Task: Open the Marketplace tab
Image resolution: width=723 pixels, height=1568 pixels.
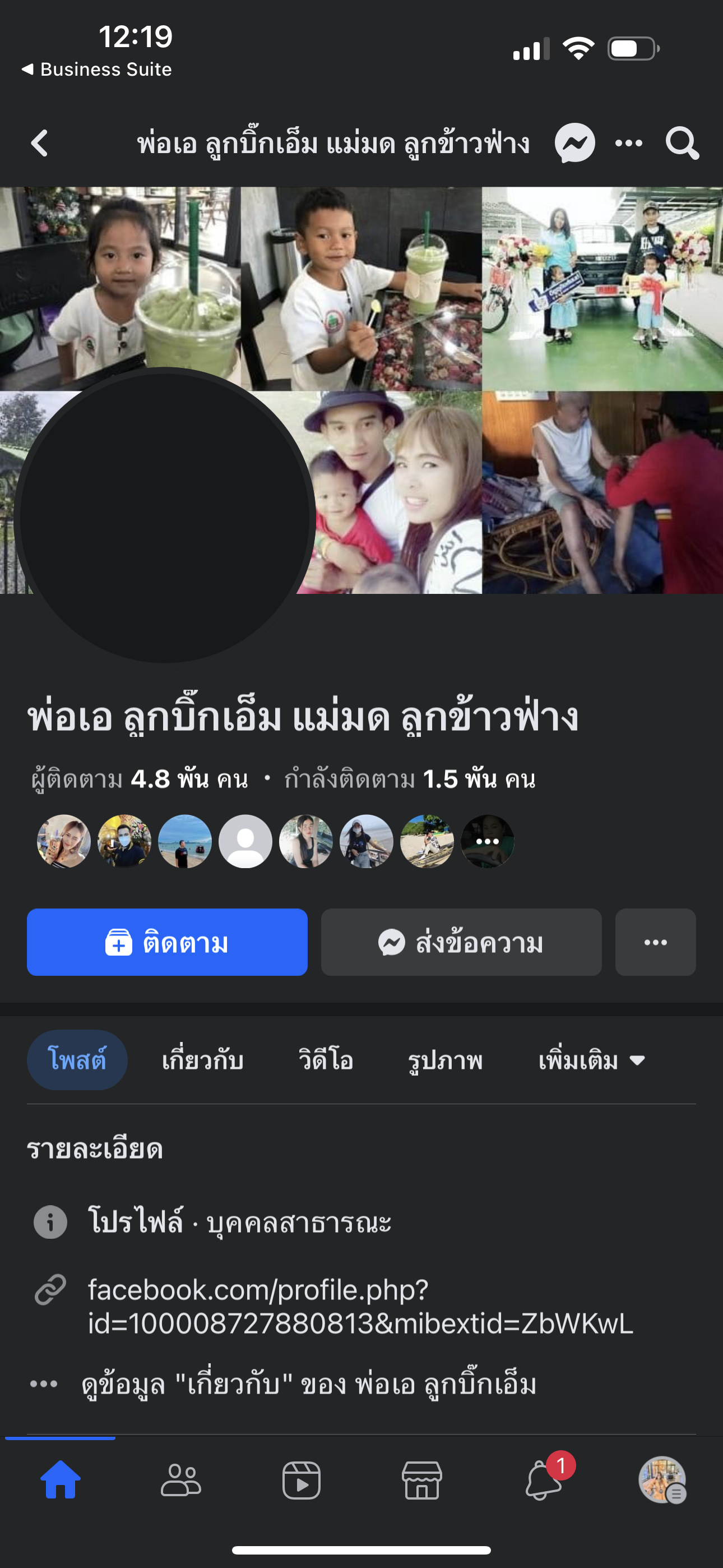Action: coord(421,1481)
